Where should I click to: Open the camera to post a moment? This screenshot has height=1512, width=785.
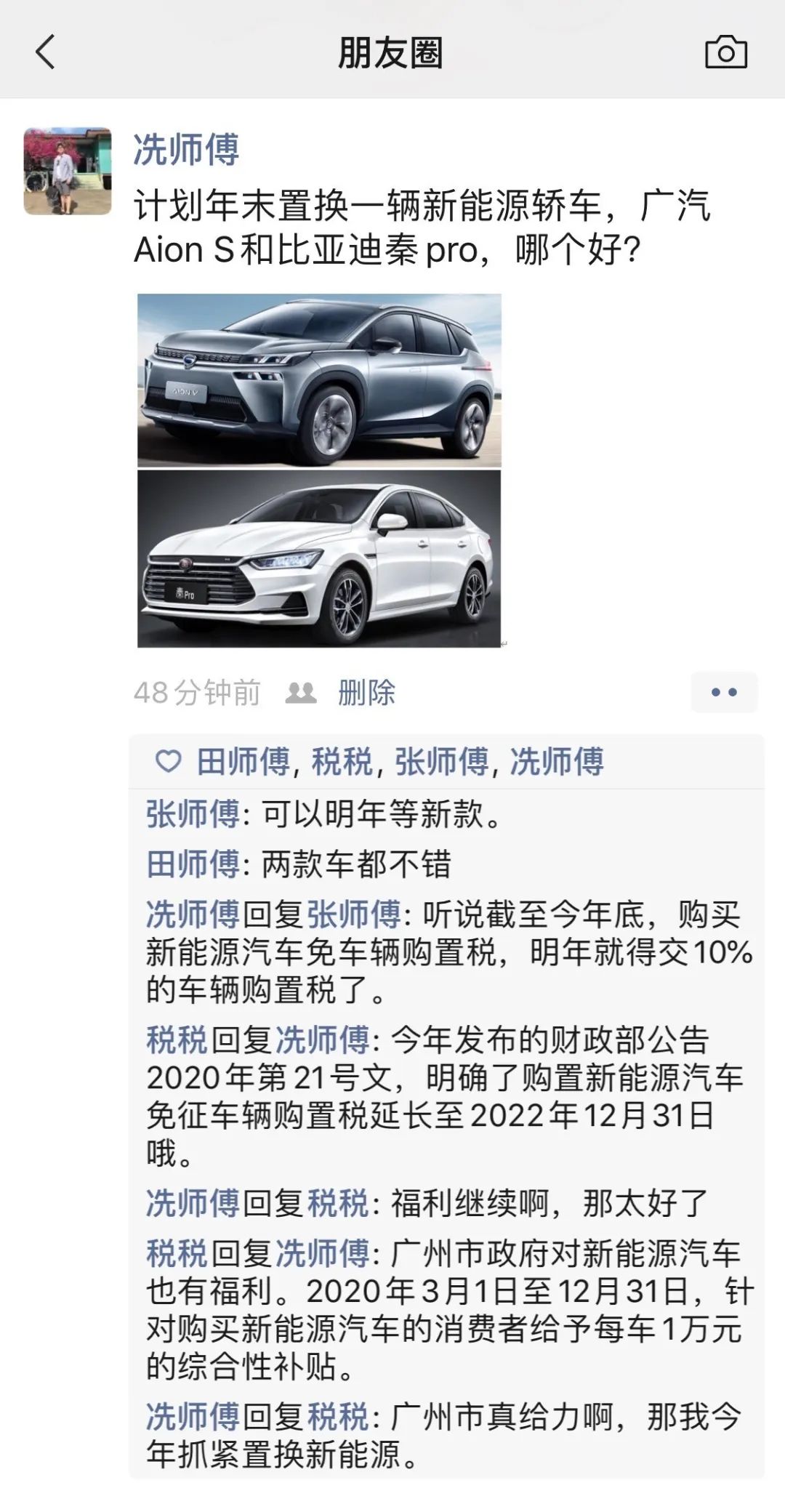coord(726,52)
